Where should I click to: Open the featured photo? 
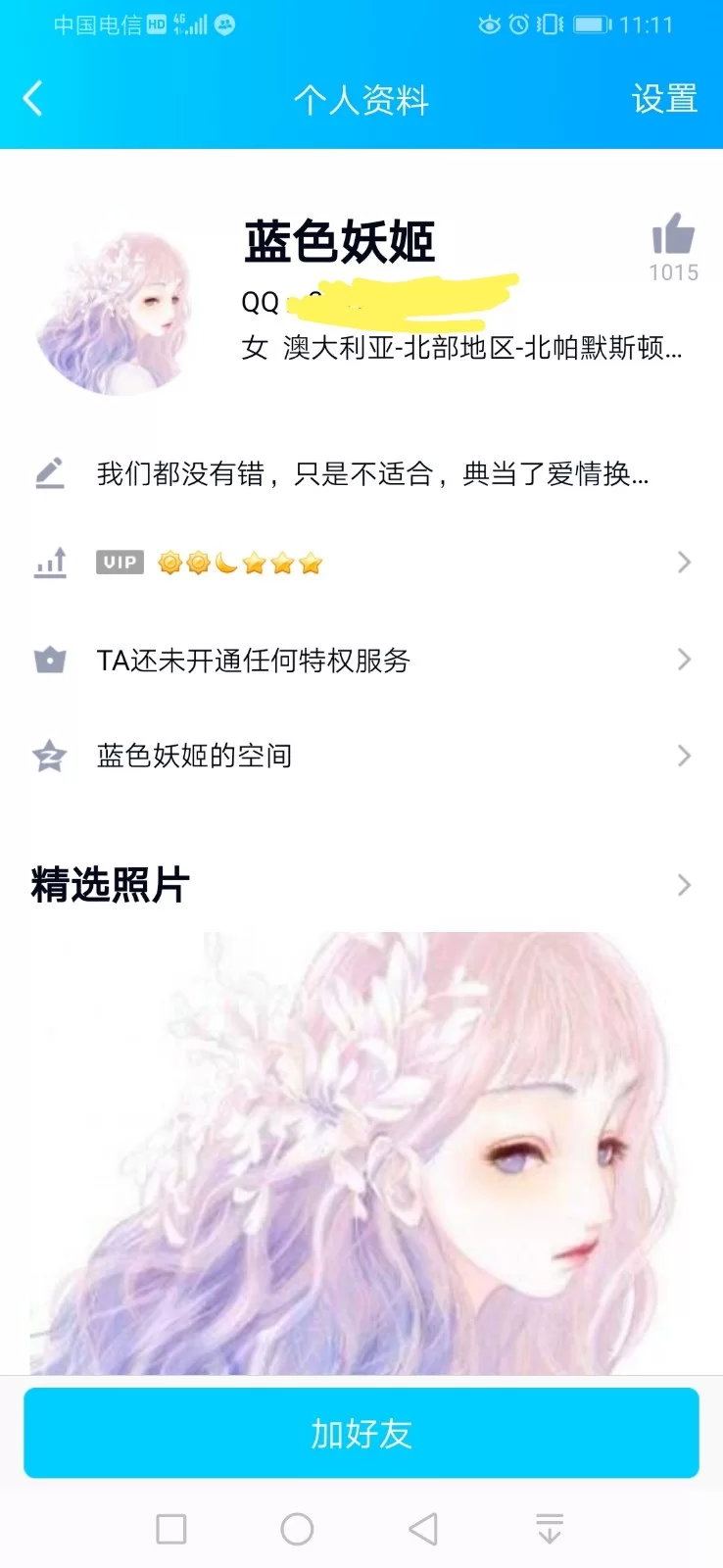pos(361,1151)
